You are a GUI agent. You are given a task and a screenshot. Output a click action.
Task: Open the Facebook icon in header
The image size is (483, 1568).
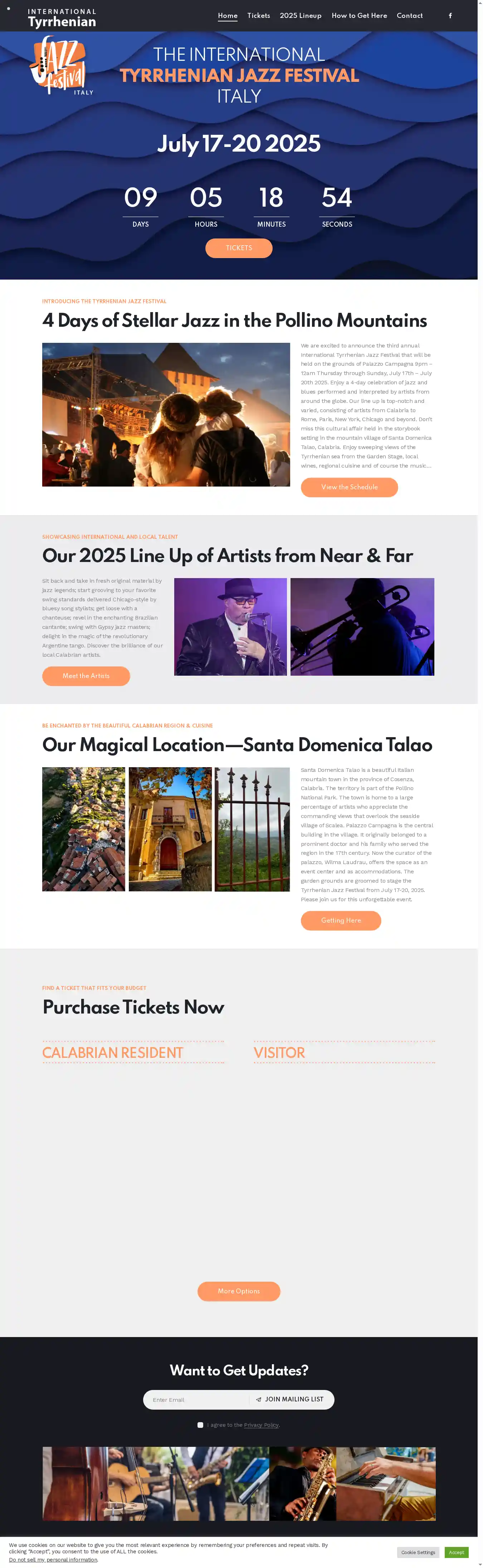450,16
